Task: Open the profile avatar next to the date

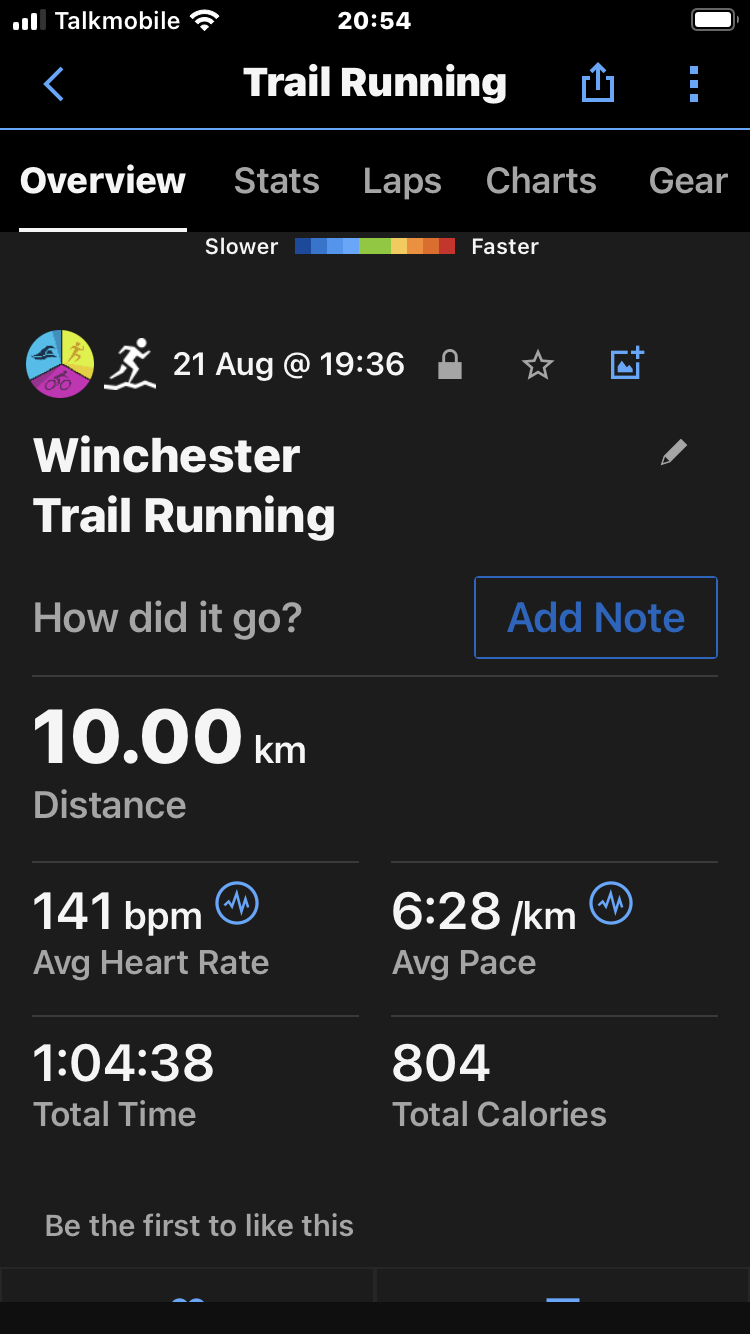Action: (60, 364)
